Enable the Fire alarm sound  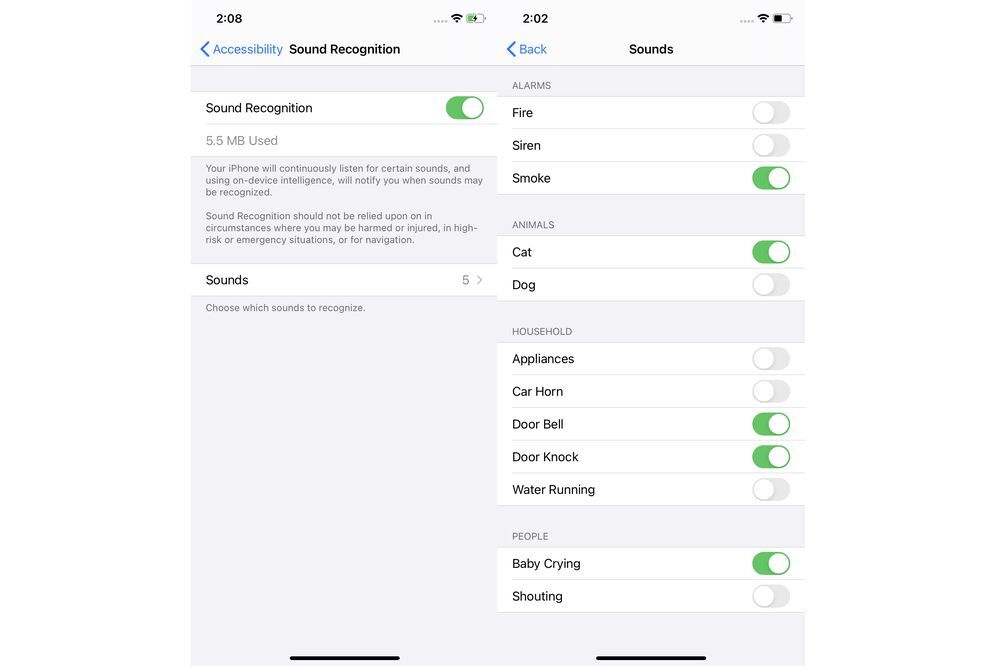coord(770,113)
